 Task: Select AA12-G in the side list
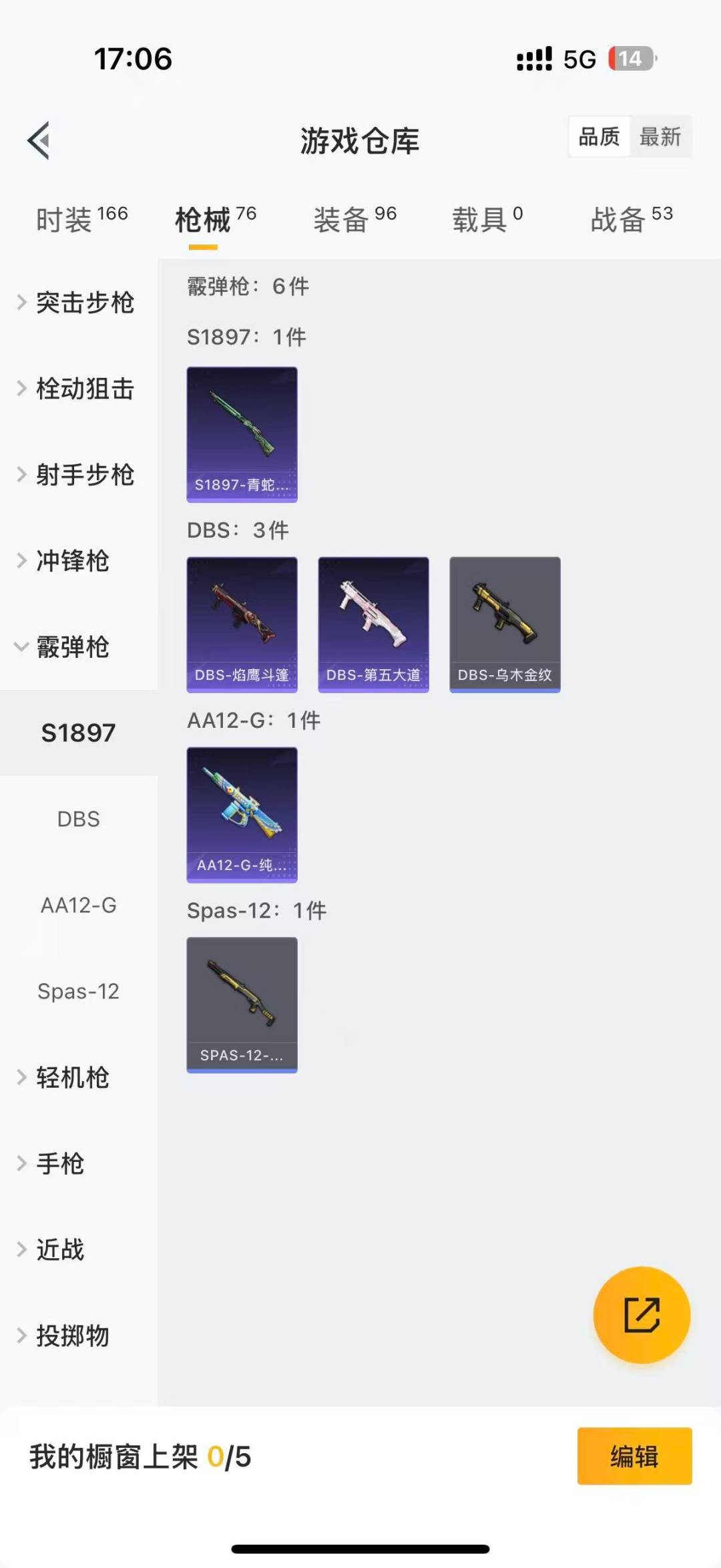click(79, 905)
